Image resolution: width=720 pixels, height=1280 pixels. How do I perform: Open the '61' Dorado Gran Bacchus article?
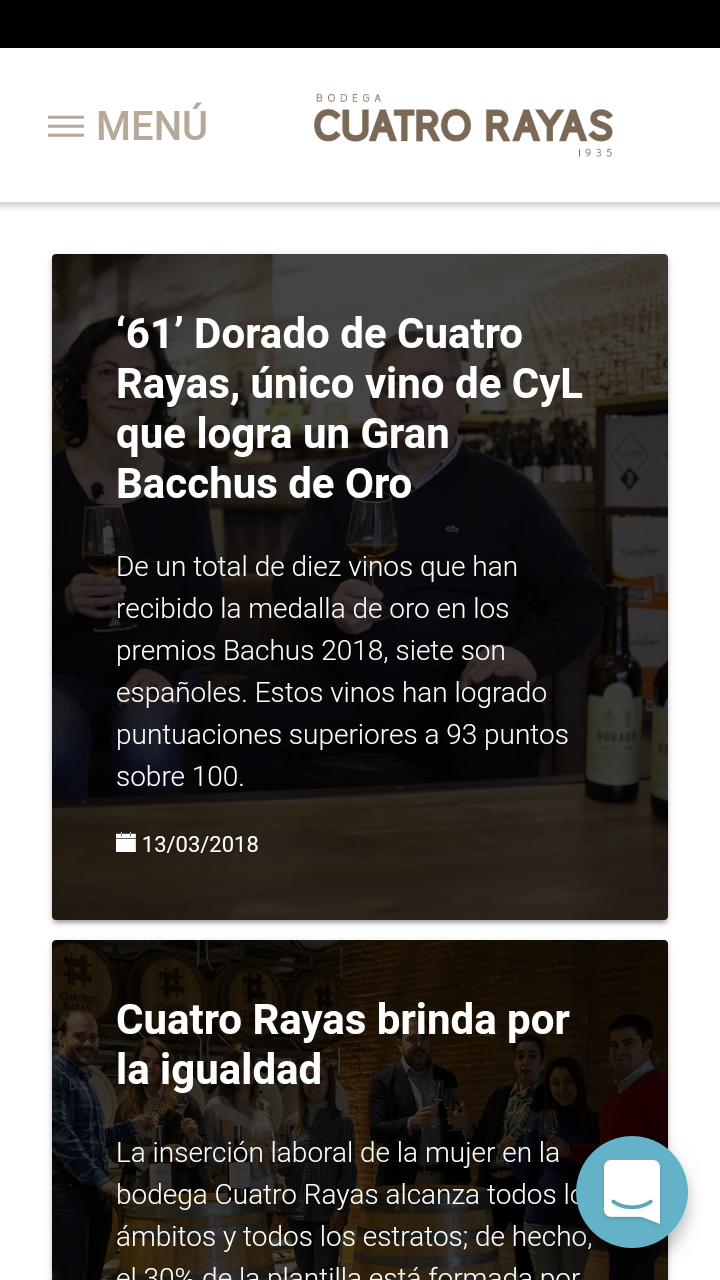[349, 408]
